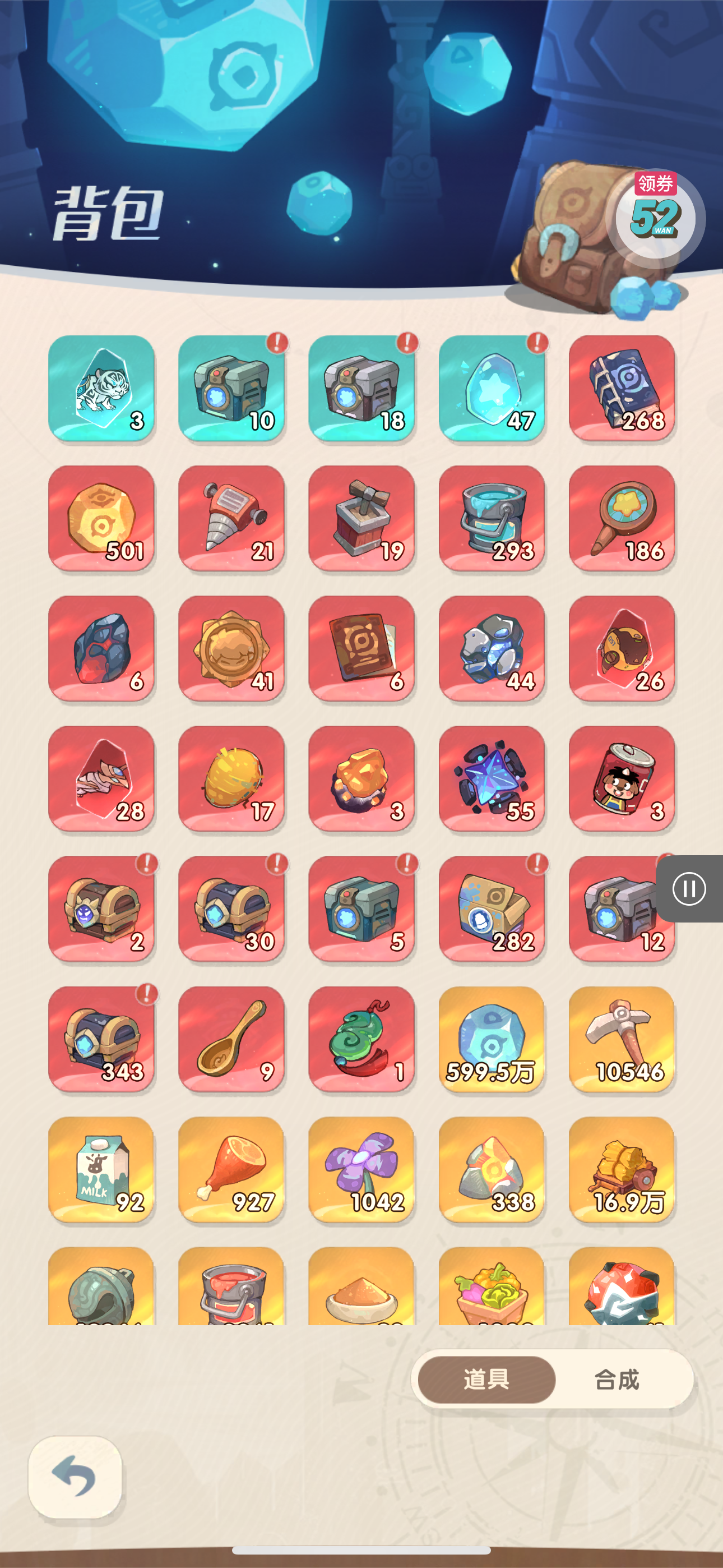The height and width of the screenshot is (1568, 723).
Task: Tap the milk carton item with 92
Action: pos(101,1169)
